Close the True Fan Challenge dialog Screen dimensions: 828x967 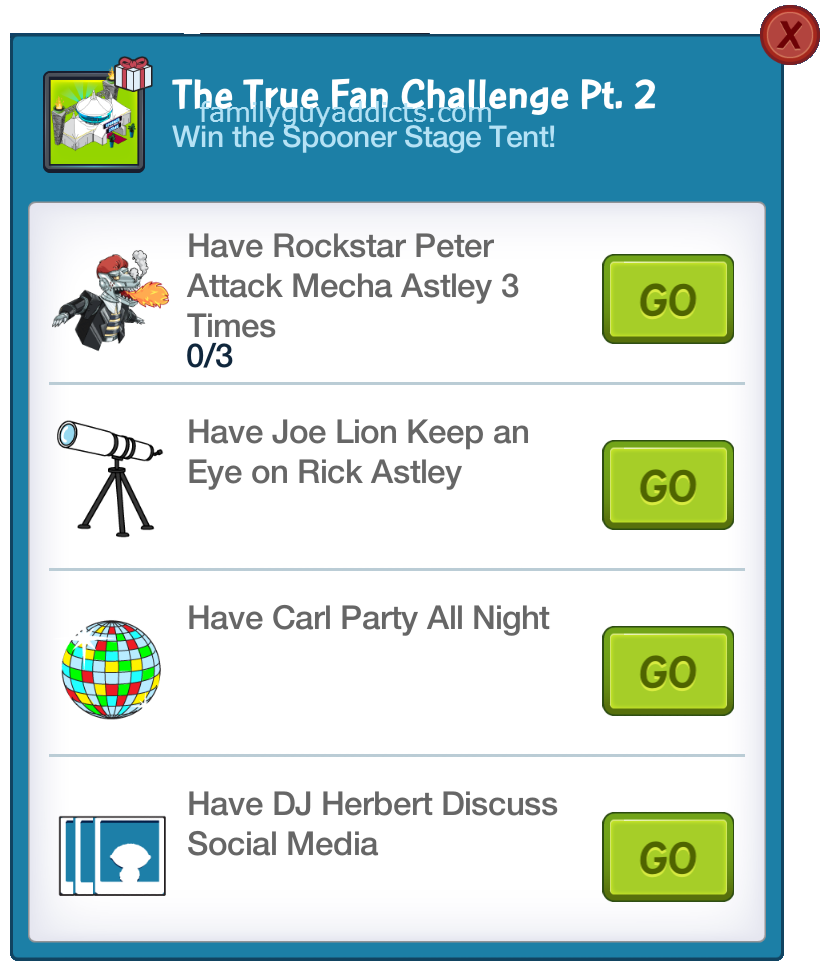click(790, 36)
